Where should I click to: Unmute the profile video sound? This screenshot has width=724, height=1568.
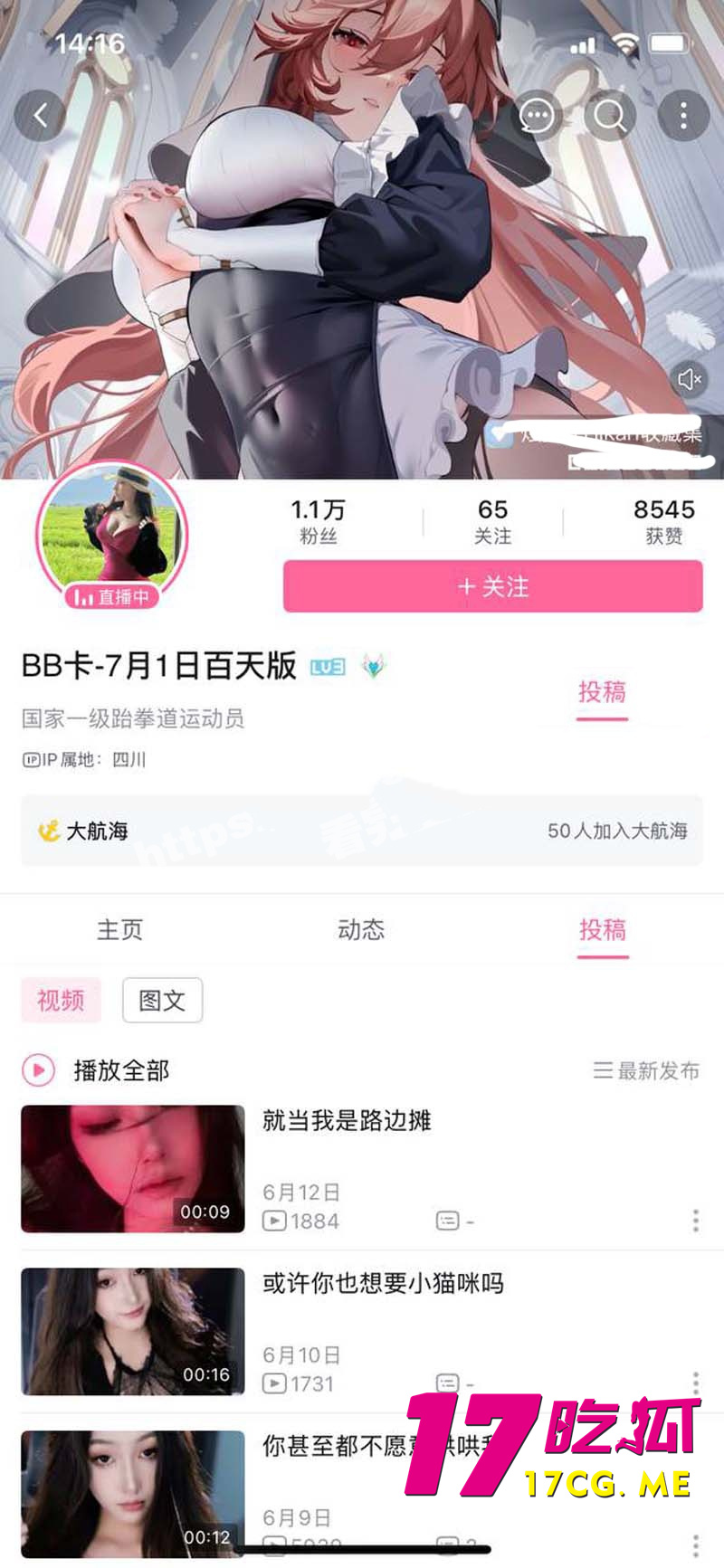[690, 379]
